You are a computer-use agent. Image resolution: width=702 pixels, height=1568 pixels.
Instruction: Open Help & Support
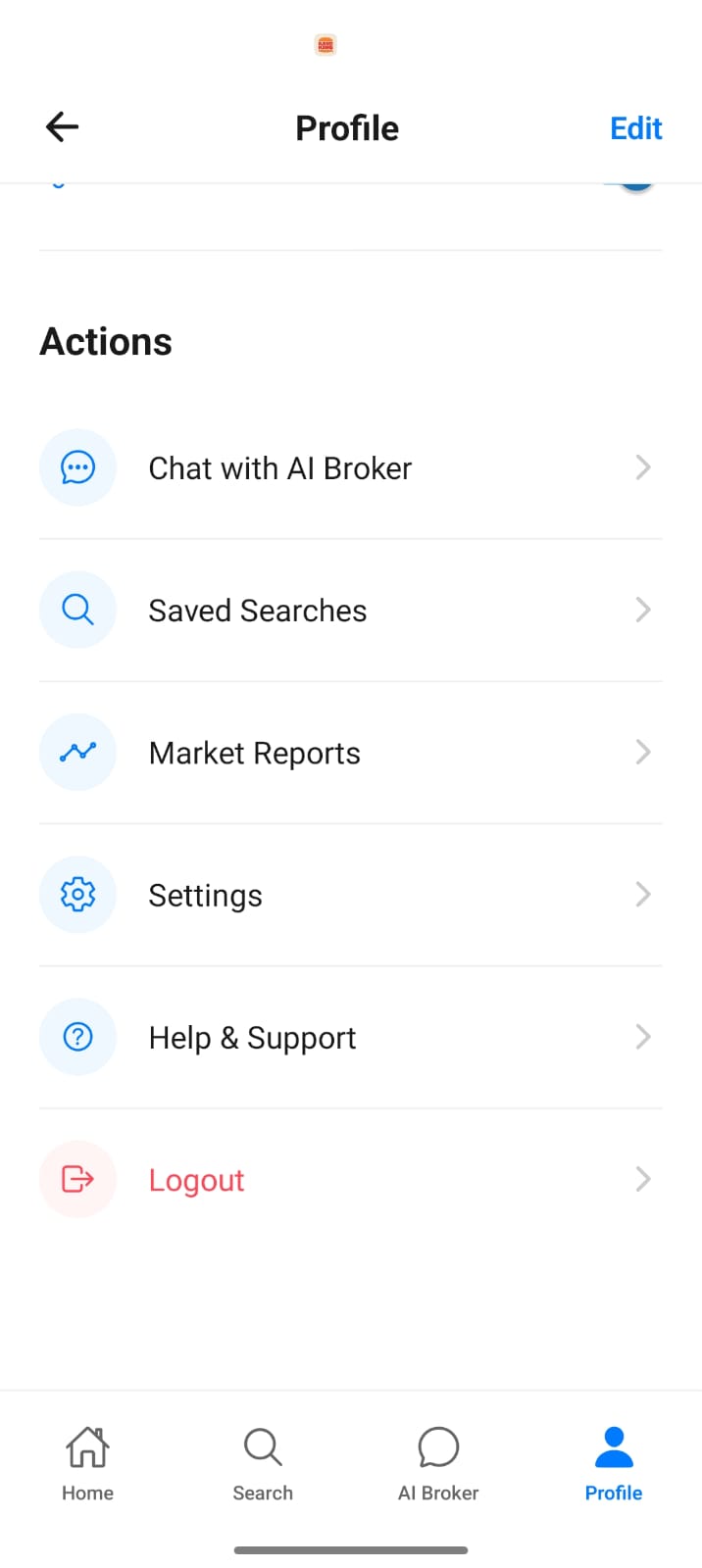tap(350, 1037)
